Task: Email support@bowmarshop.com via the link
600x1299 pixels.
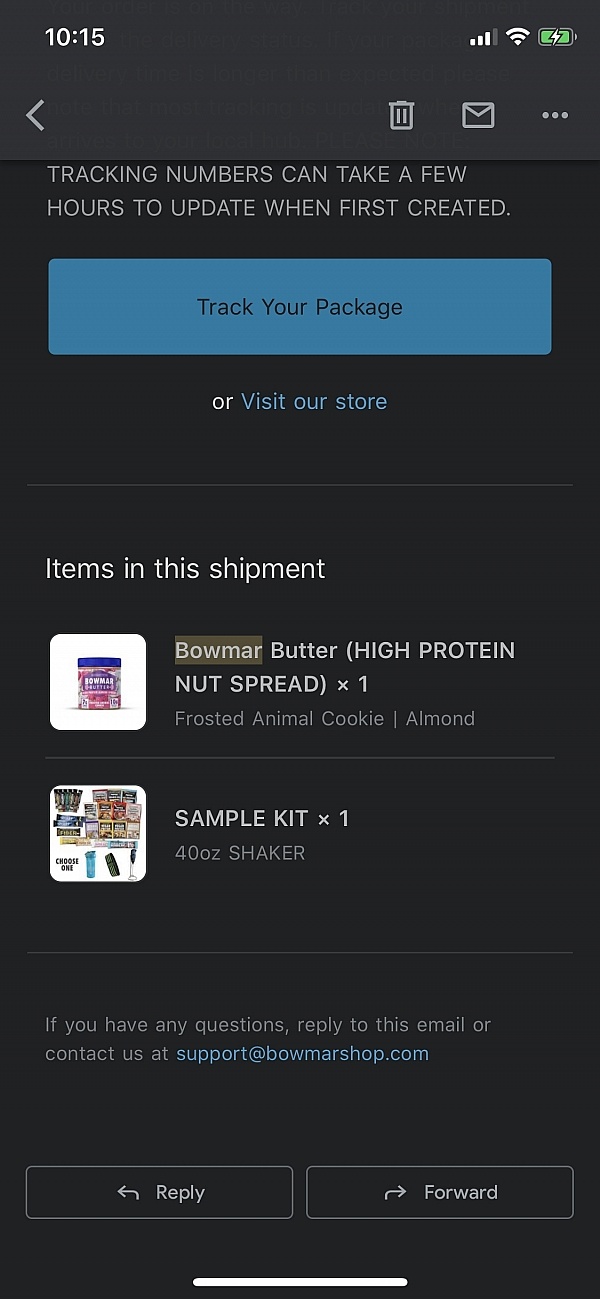Action: [302, 1054]
